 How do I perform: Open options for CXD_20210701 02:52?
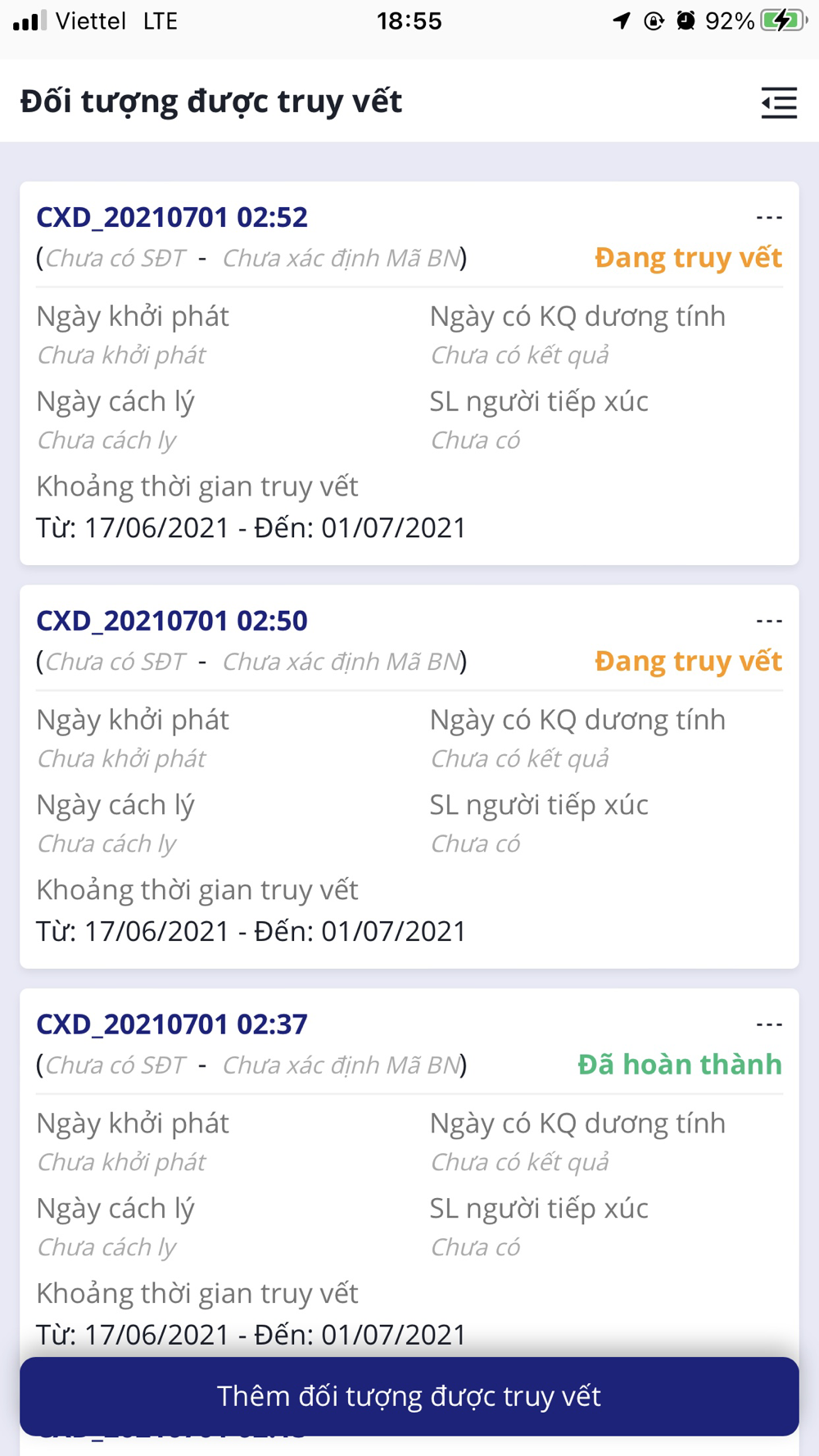(769, 218)
